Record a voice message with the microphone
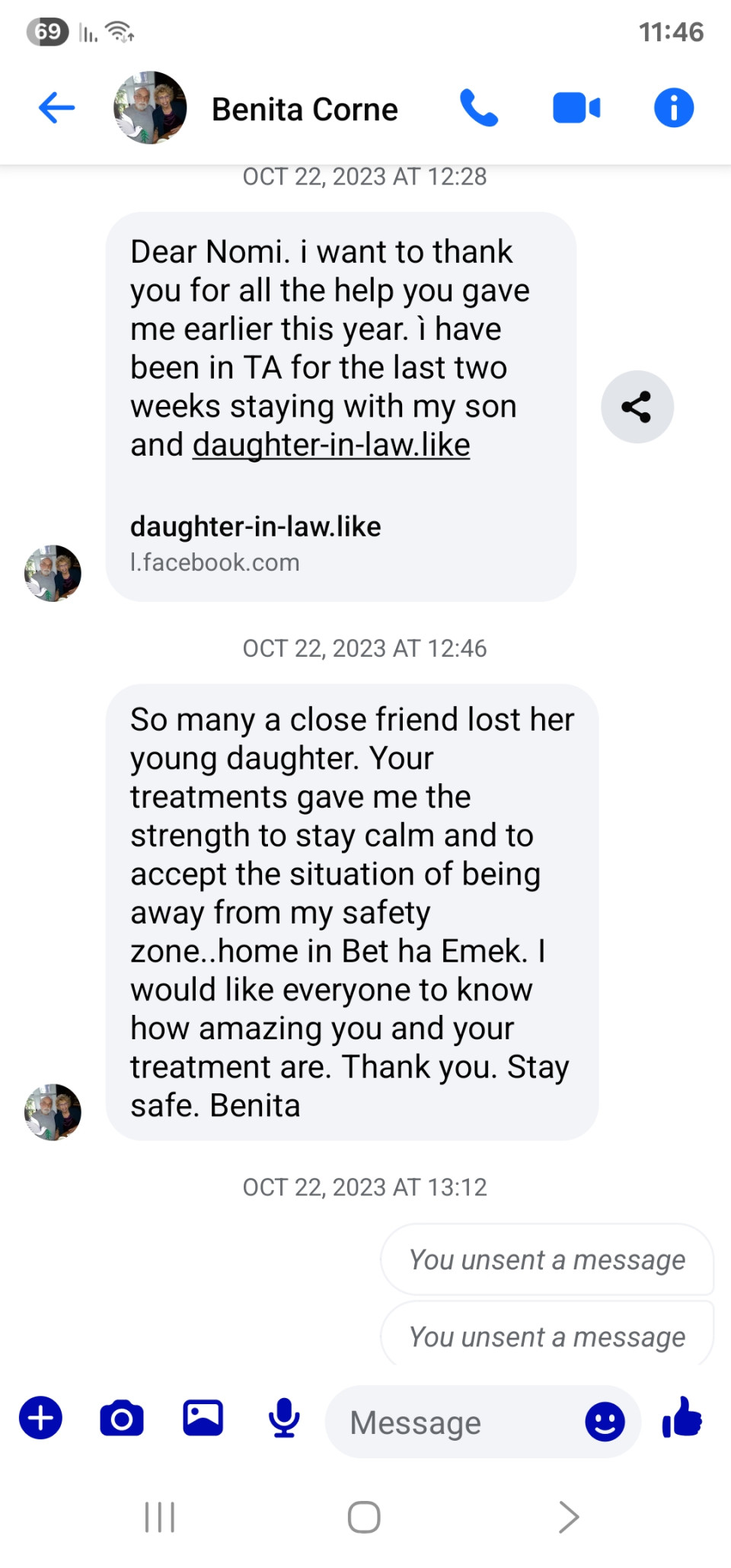The height and width of the screenshot is (1568, 731). (284, 1418)
